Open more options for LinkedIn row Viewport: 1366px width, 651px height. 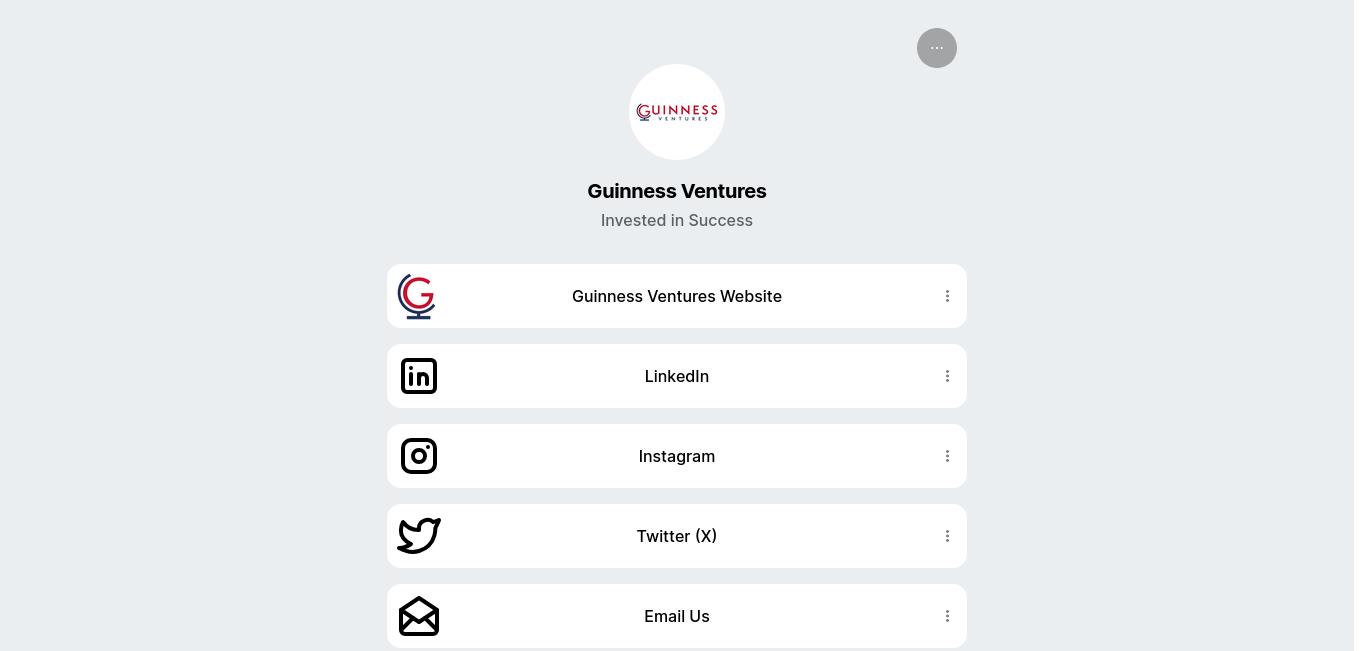tap(947, 376)
